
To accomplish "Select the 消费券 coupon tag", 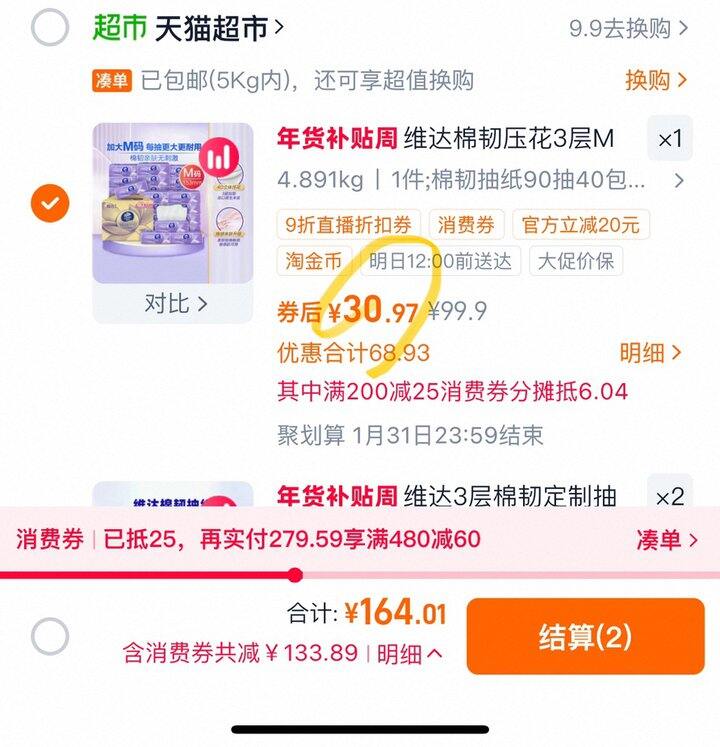I will coord(465,224).
